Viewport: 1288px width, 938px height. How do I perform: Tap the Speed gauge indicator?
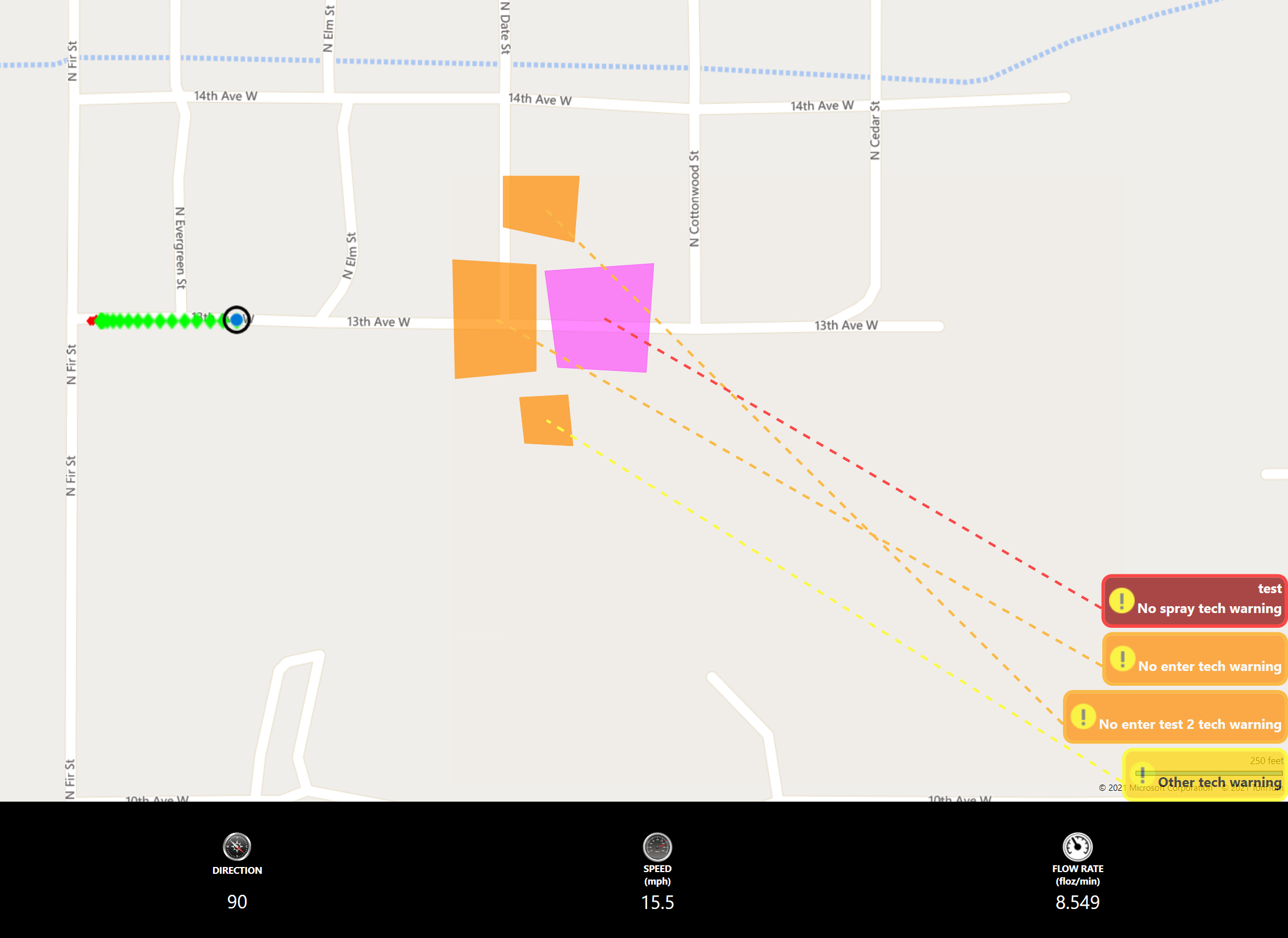[657, 847]
